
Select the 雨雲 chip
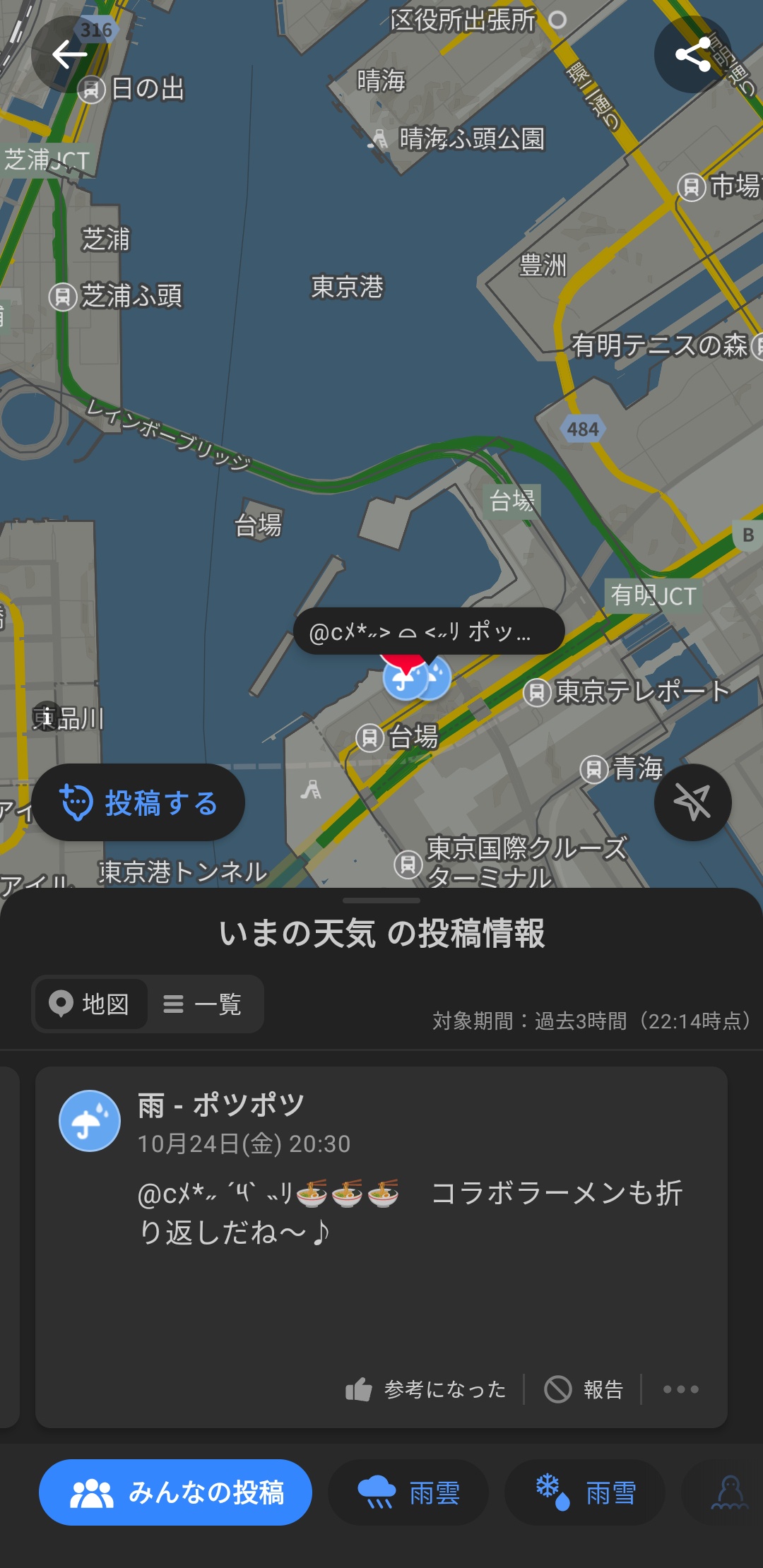[409, 1492]
